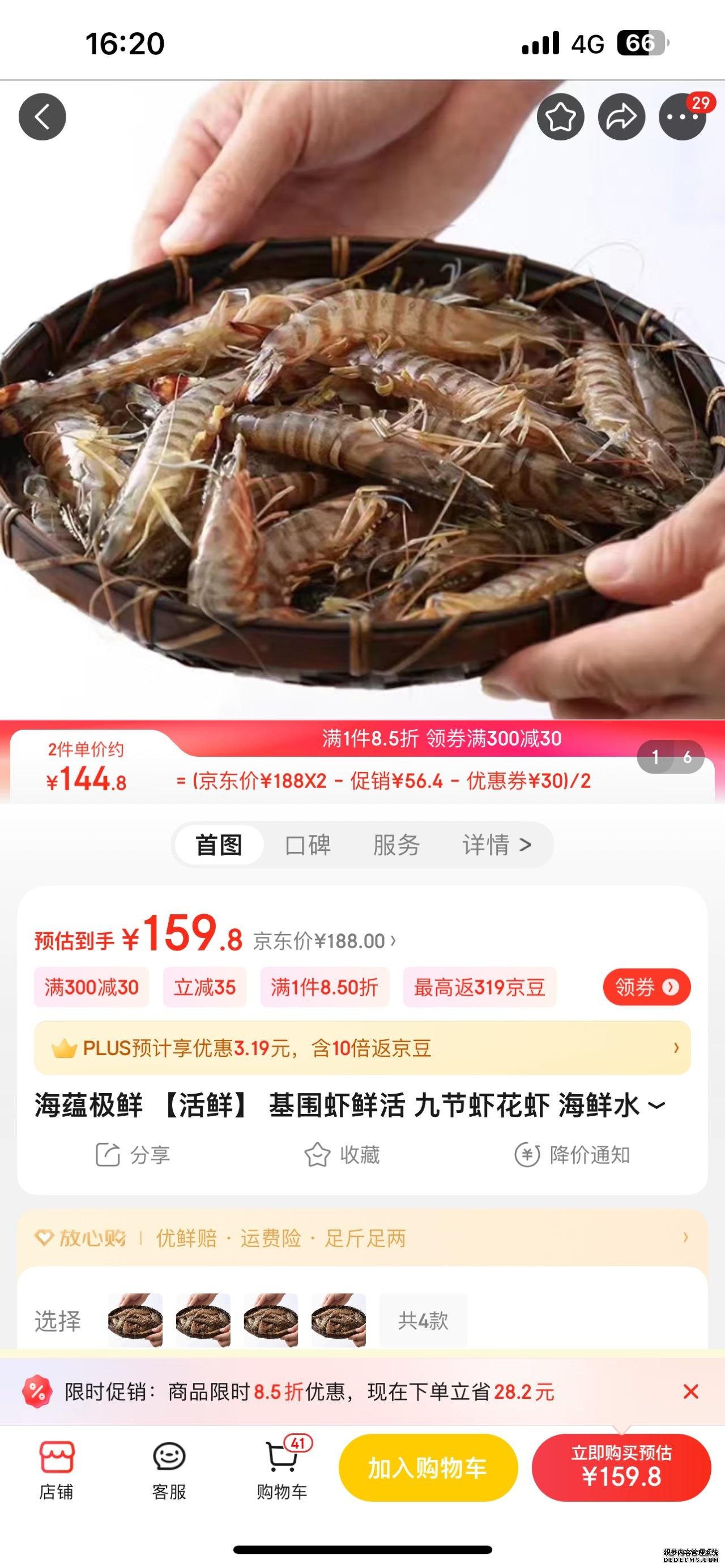This screenshot has height=1568, width=725.
Task: Switch to the 服务 tab
Action: coord(396,845)
